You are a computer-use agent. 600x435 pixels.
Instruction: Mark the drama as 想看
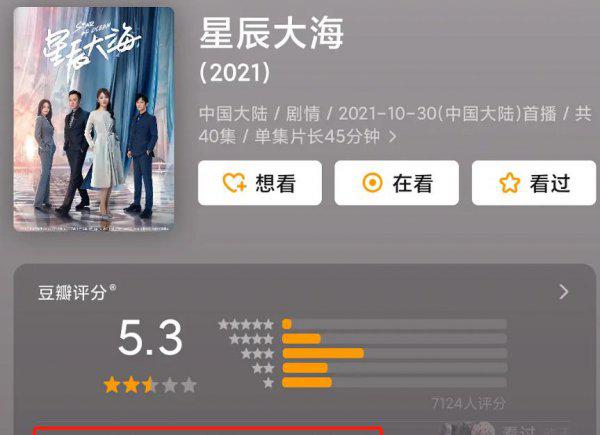pos(259,183)
